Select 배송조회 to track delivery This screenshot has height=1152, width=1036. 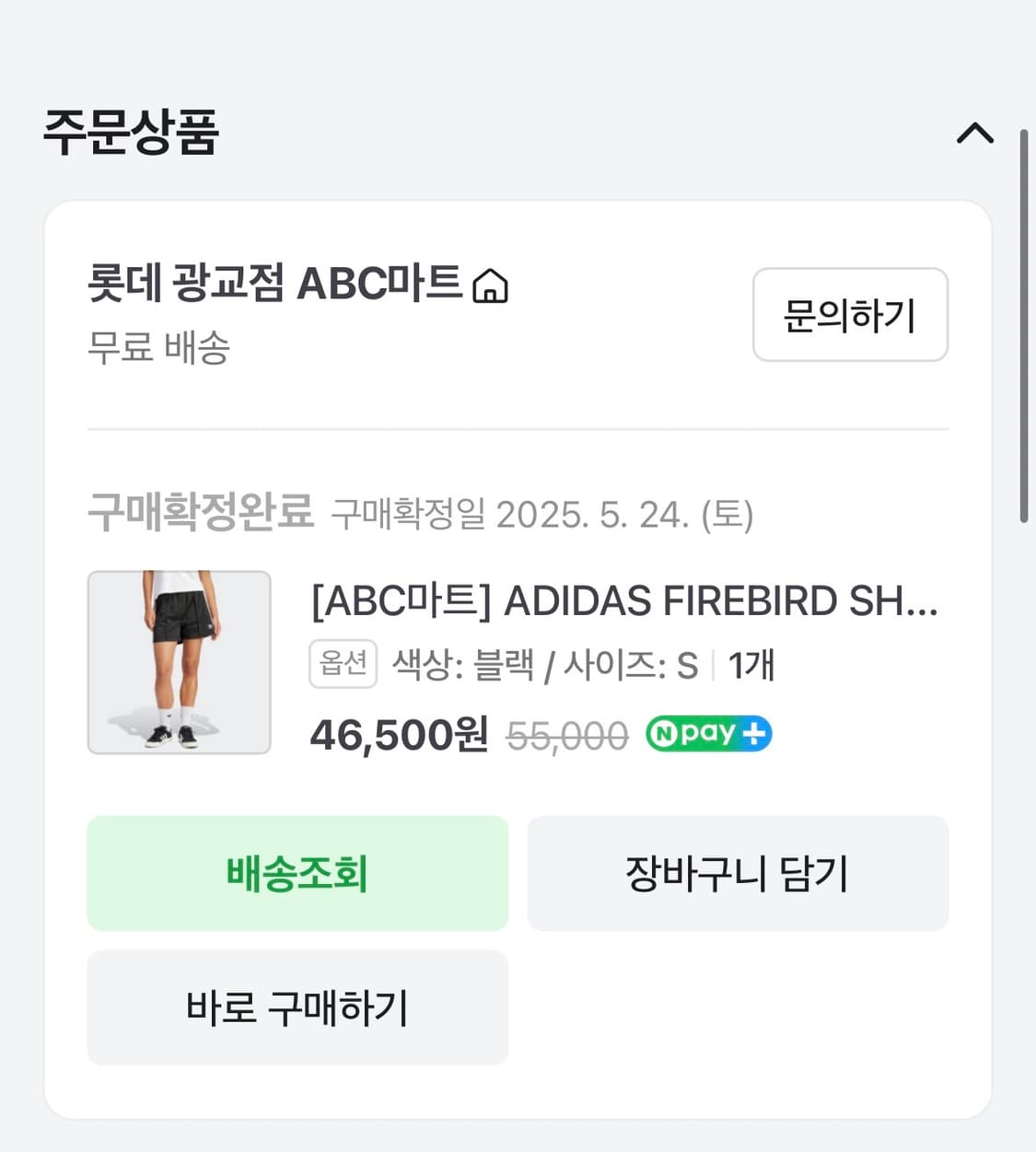coord(297,873)
